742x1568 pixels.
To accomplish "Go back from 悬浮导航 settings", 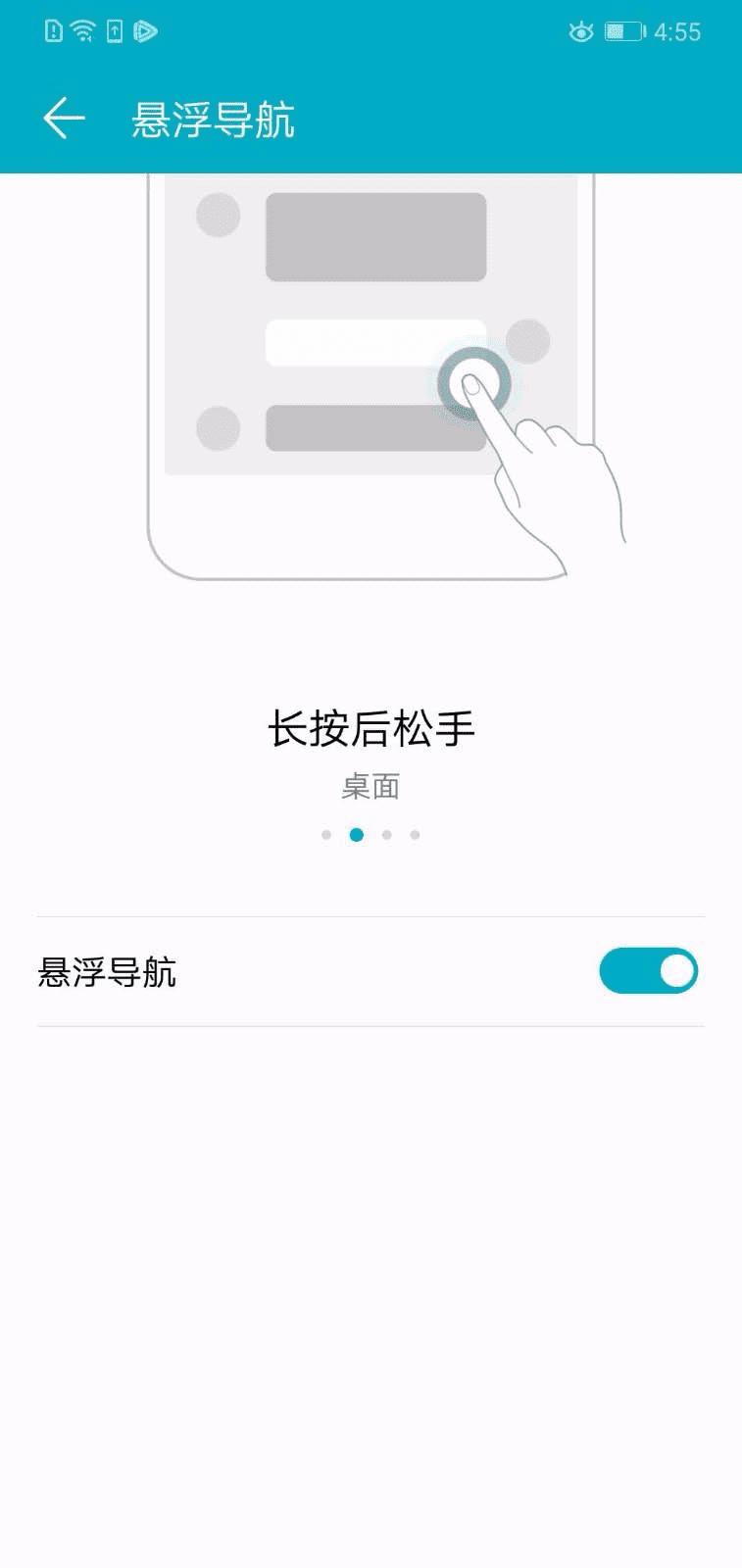I will [x=65, y=119].
